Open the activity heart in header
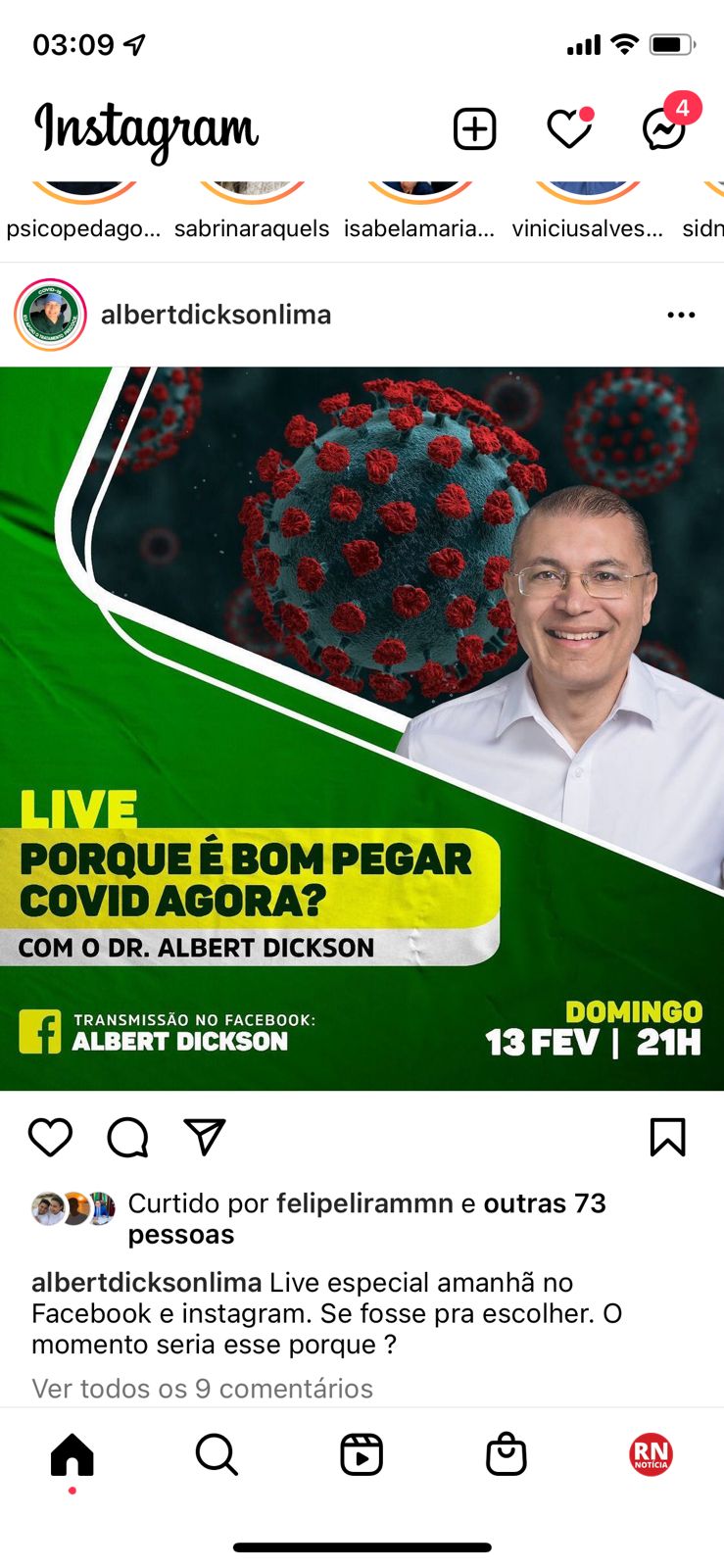Image resolution: width=724 pixels, height=1568 pixels. (x=568, y=129)
